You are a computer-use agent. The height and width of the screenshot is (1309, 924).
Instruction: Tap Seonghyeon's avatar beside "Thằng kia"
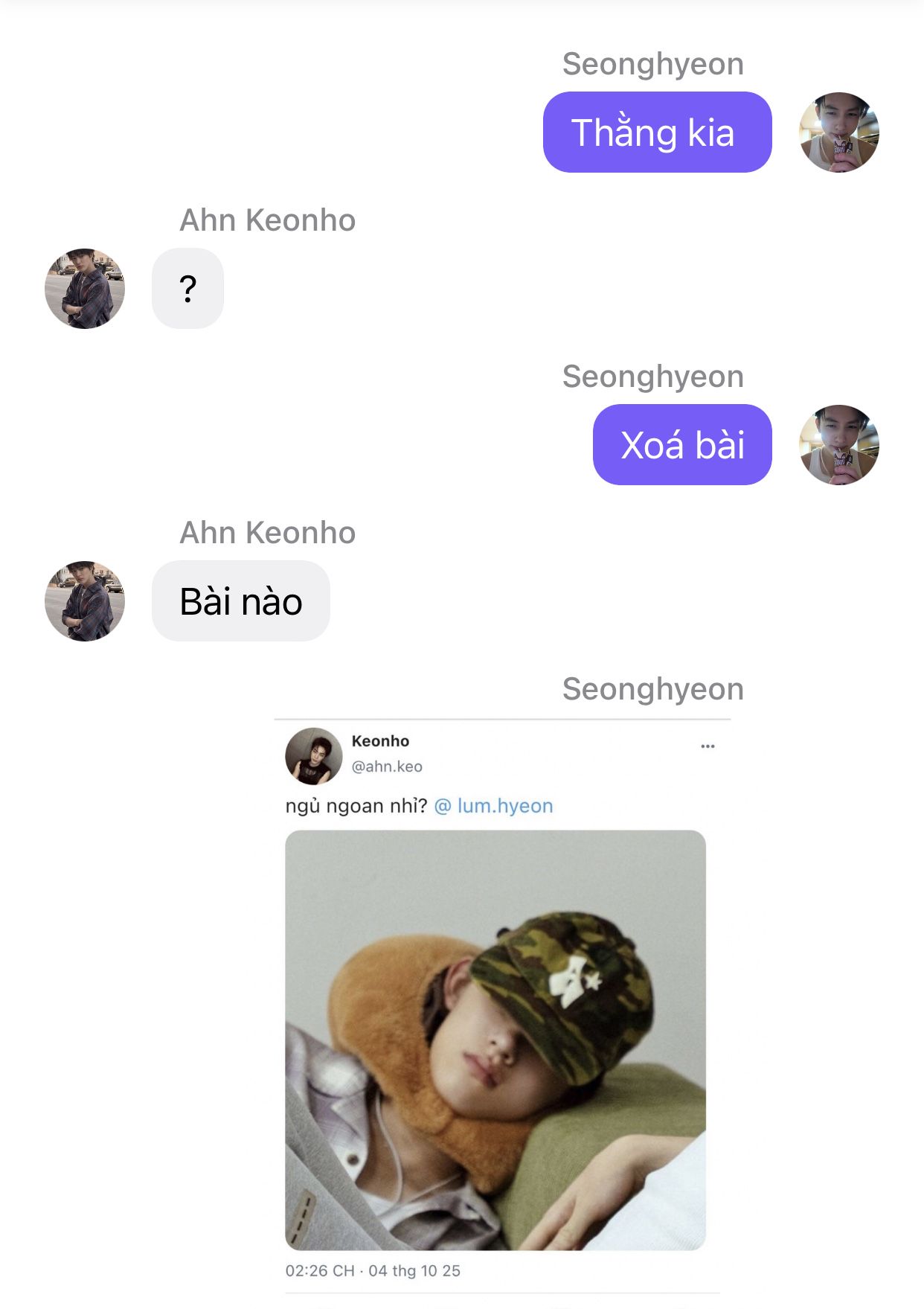pyautogui.click(x=838, y=132)
